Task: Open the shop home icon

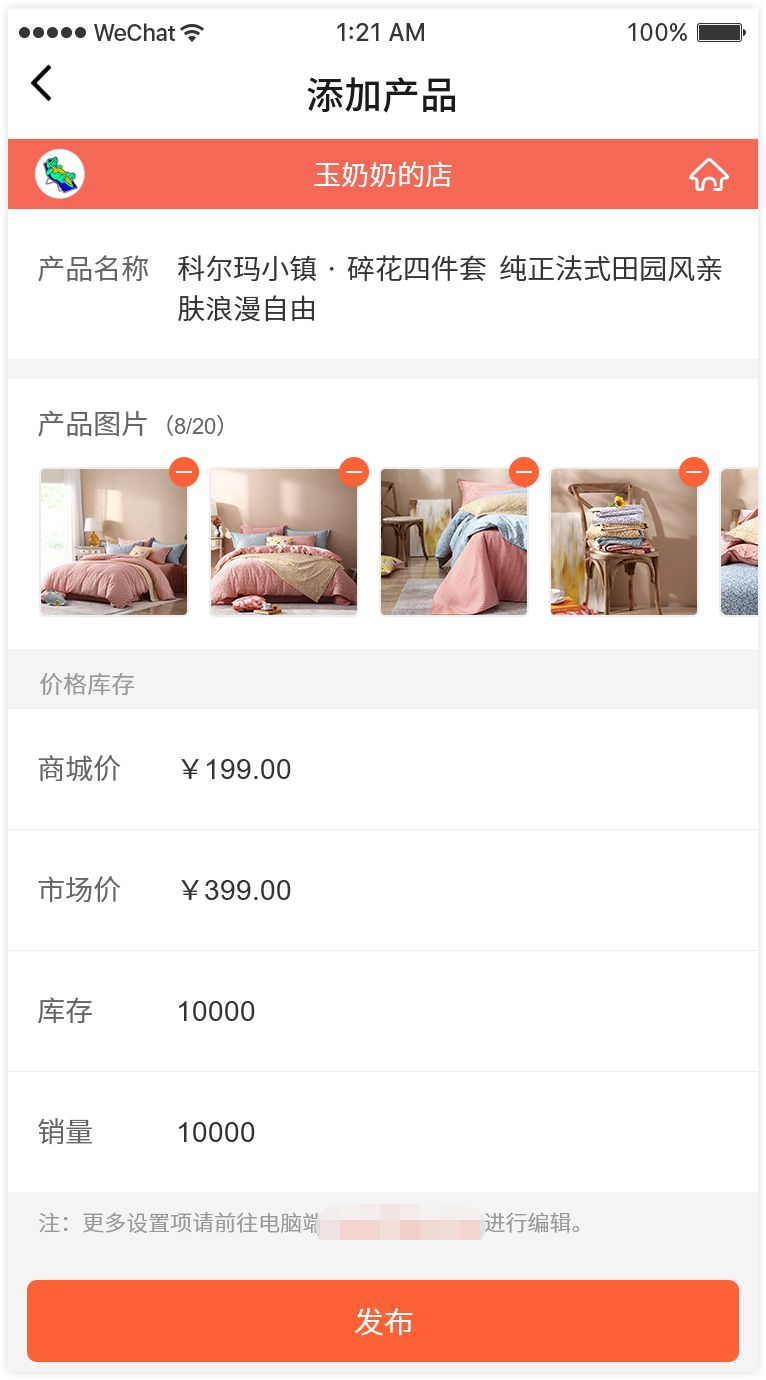Action: coord(708,175)
